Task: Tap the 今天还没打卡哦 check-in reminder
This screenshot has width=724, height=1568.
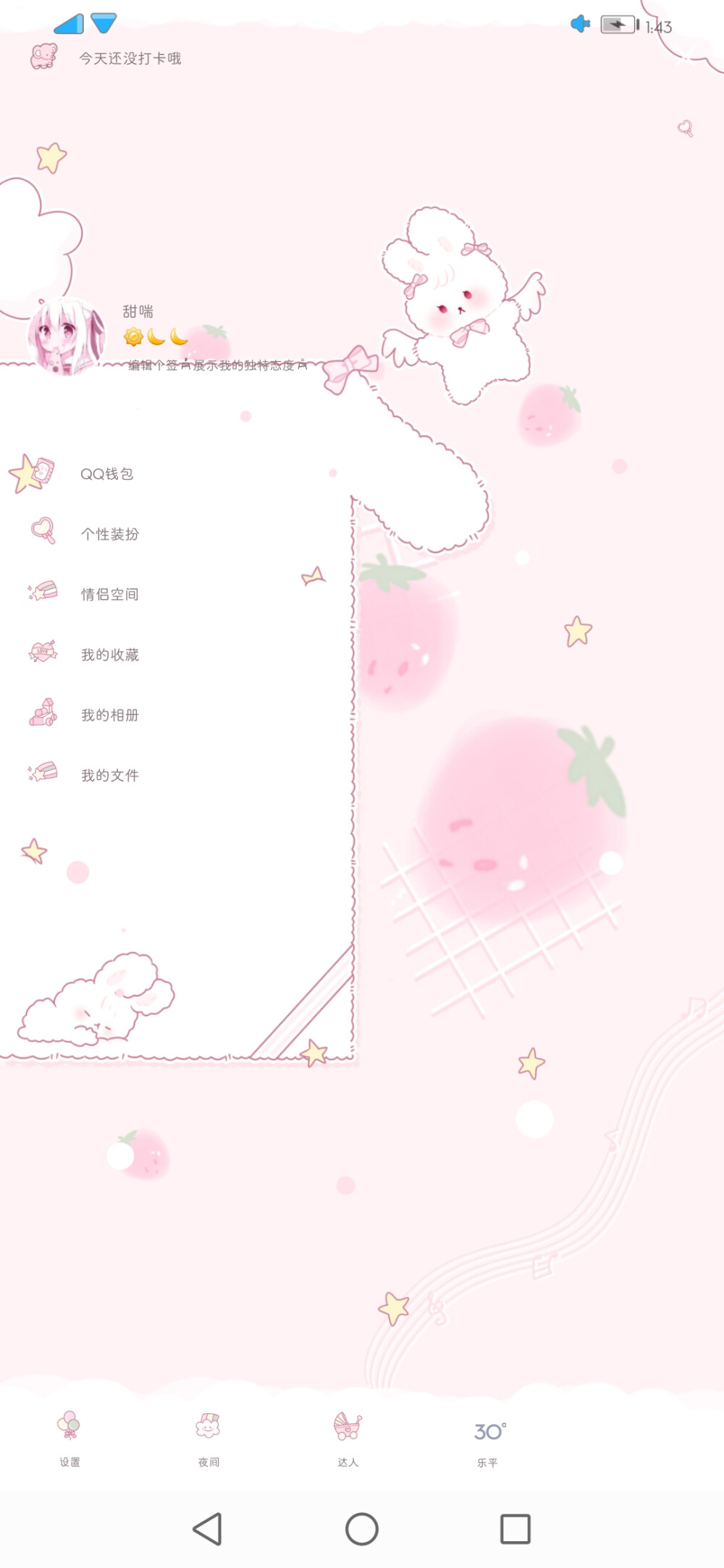Action: [x=129, y=59]
